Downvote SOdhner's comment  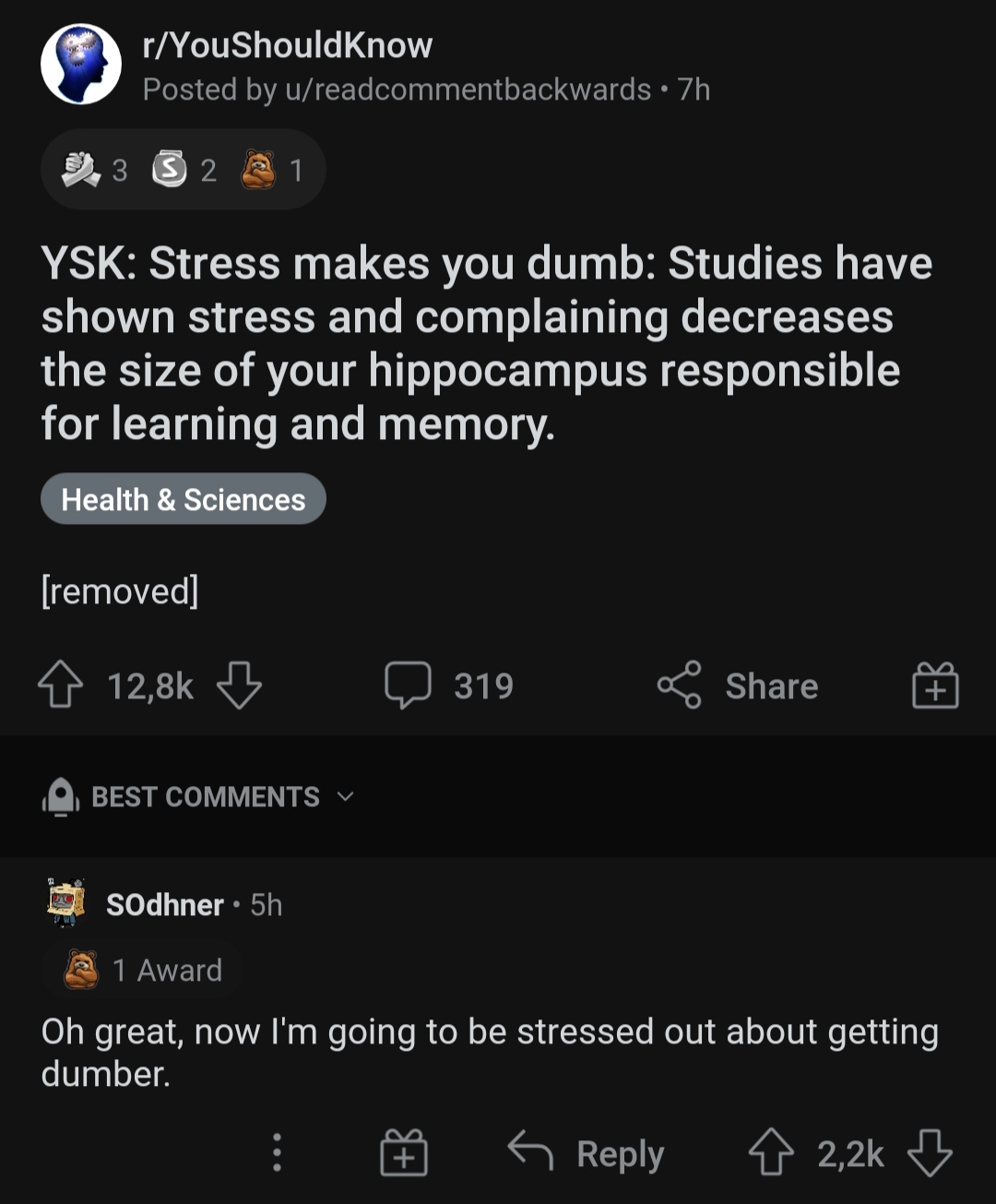pyautogui.click(x=930, y=1153)
